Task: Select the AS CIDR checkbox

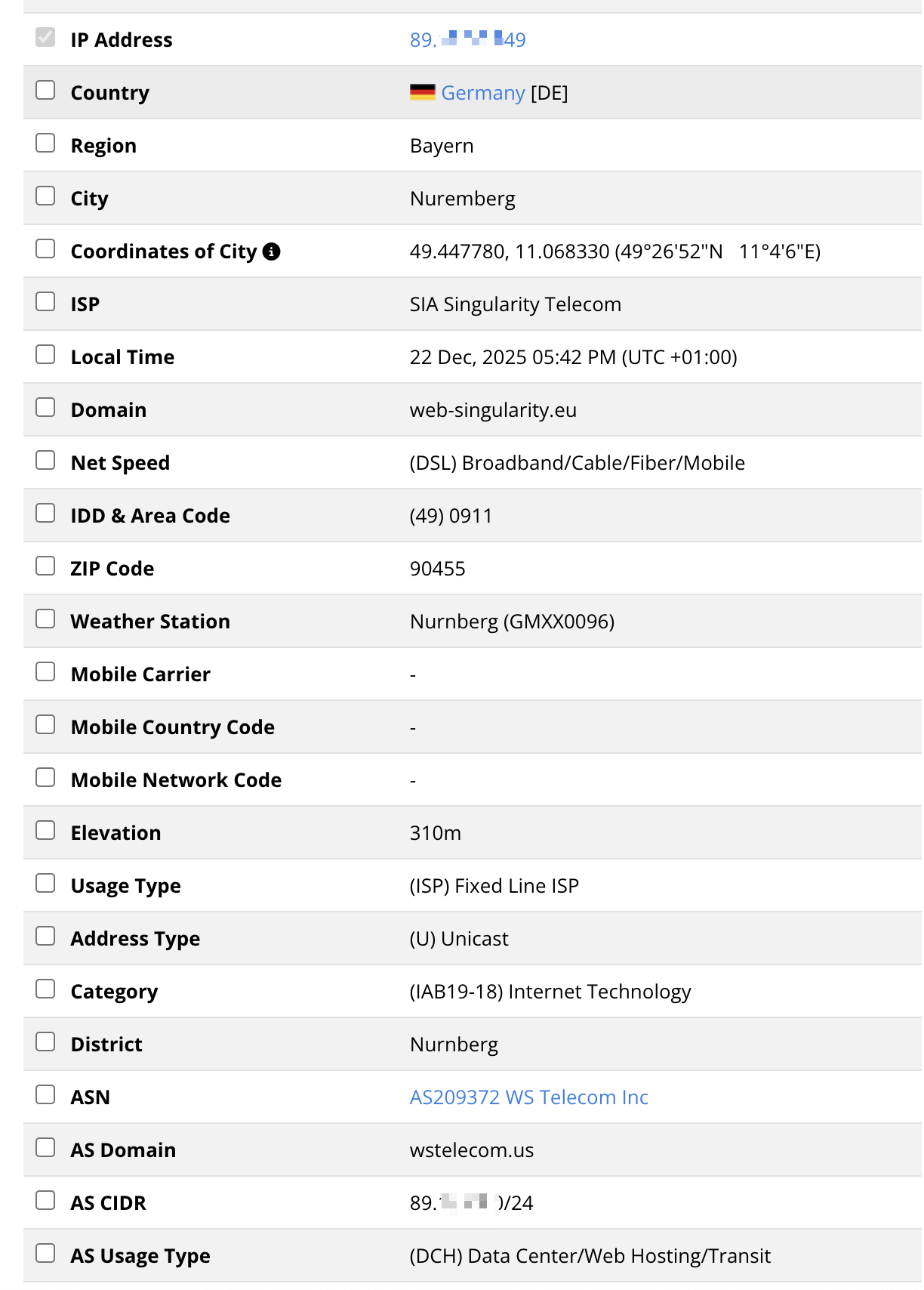Action: (x=45, y=1200)
